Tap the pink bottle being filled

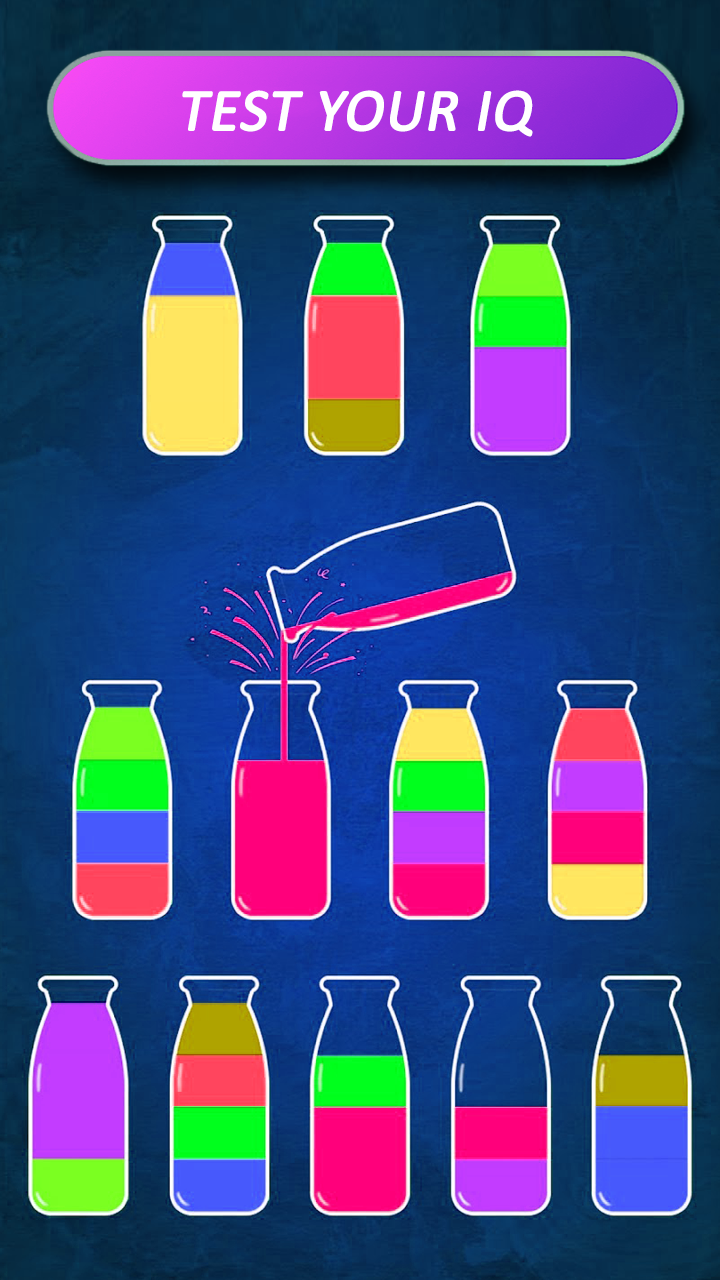pos(285,830)
